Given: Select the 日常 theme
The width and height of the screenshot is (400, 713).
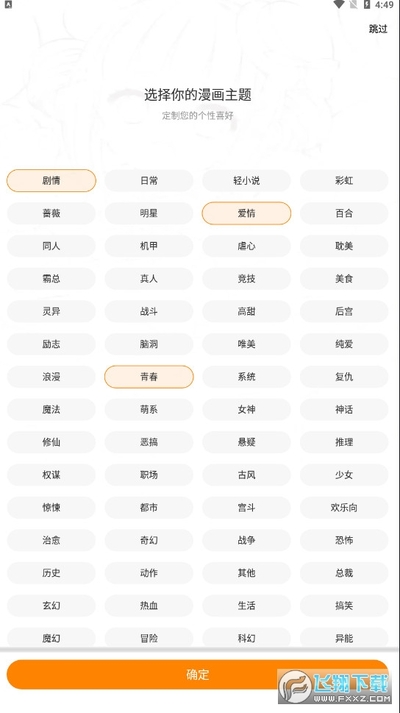Looking at the screenshot, I should point(149,181).
